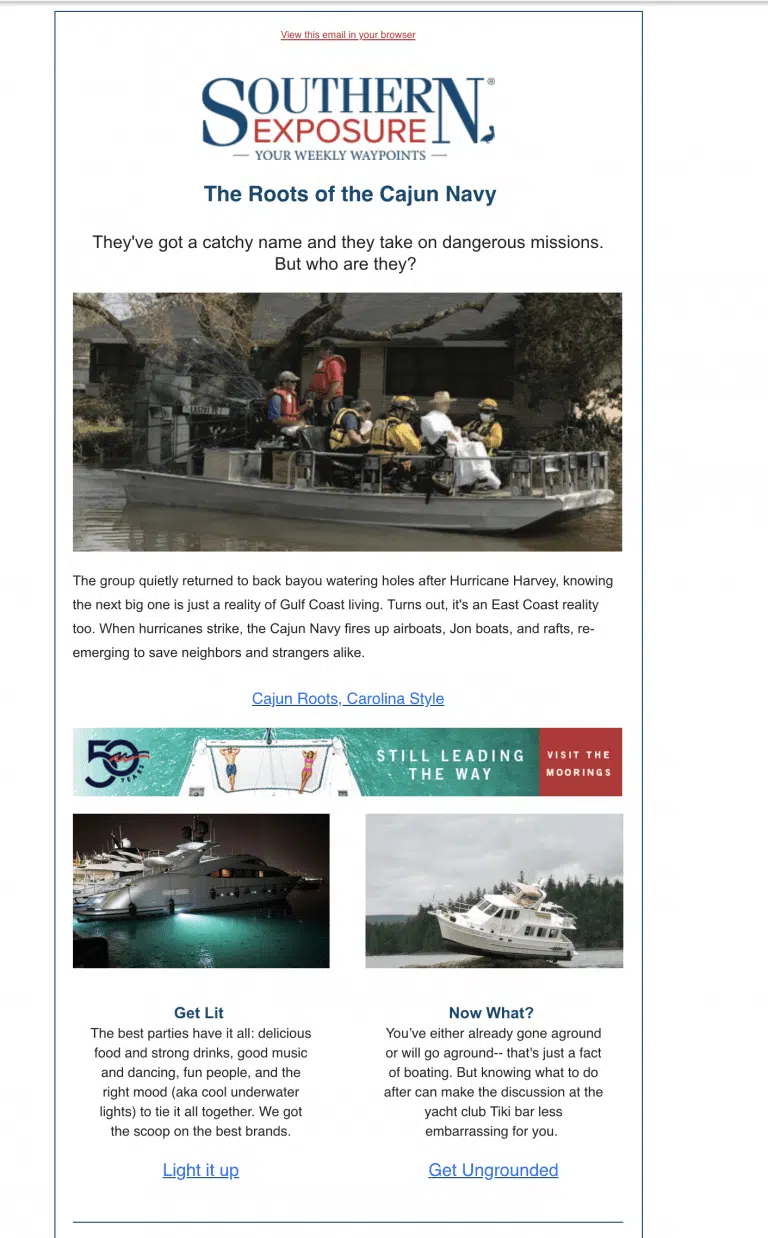Open the Get Ungrounded link
Image resolution: width=768 pixels, height=1238 pixels.
[x=494, y=1170]
